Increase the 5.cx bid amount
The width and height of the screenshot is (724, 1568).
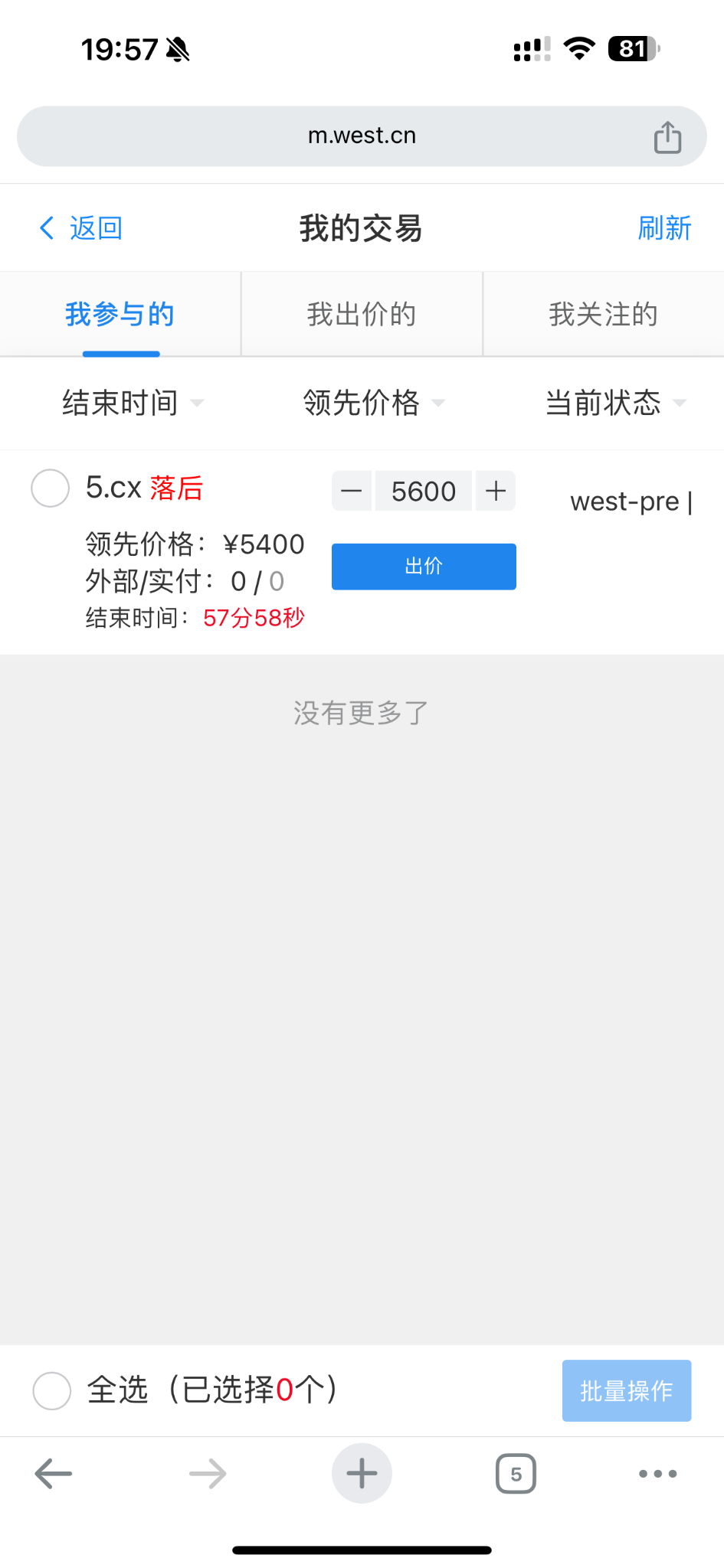pyautogui.click(x=496, y=491)
